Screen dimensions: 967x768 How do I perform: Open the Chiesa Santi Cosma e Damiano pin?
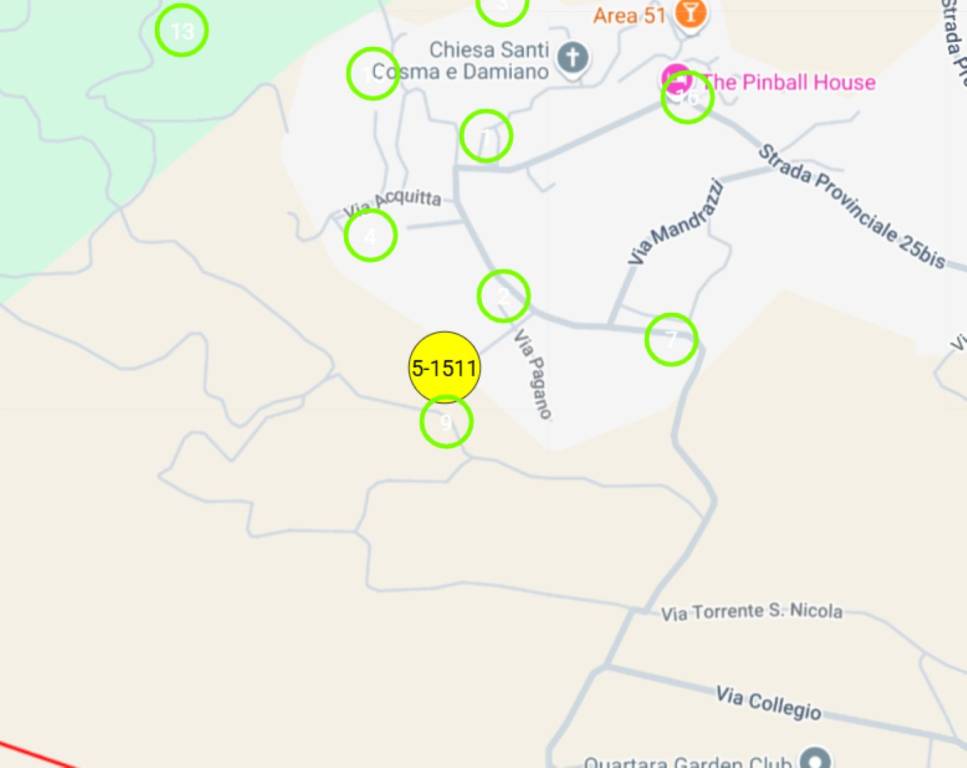click(573, 58)
